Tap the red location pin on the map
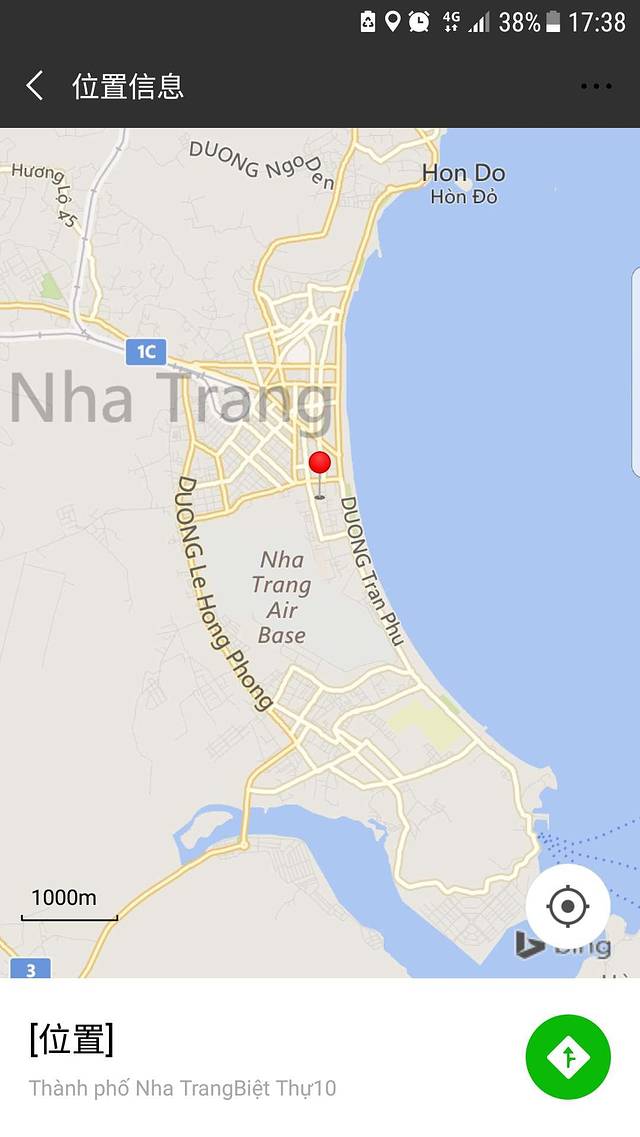 320,466
